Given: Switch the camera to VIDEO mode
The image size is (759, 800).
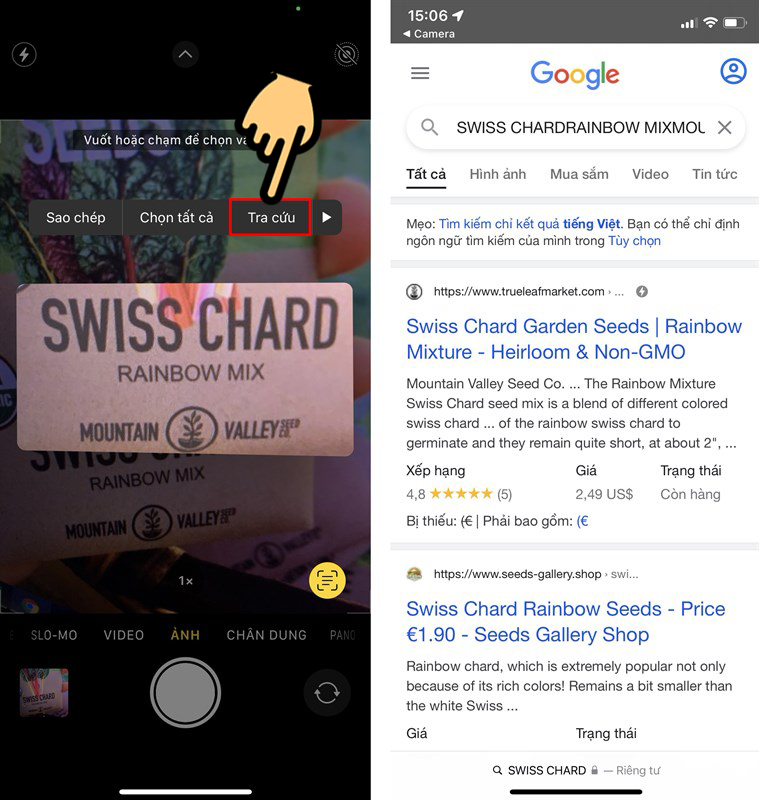Looking at the screenshot, I should [124, 635].
